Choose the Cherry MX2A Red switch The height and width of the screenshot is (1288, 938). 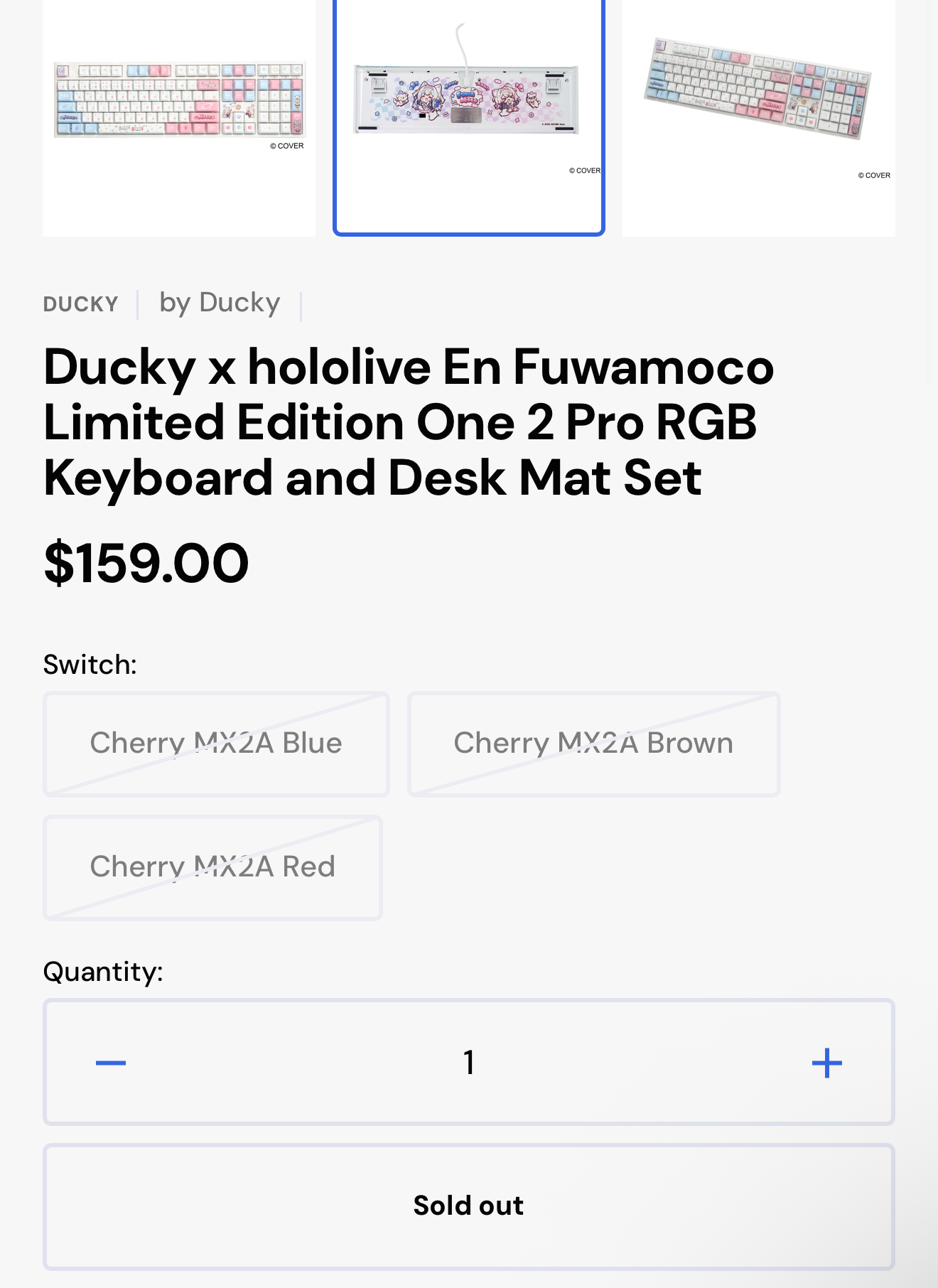pos(212,867)
